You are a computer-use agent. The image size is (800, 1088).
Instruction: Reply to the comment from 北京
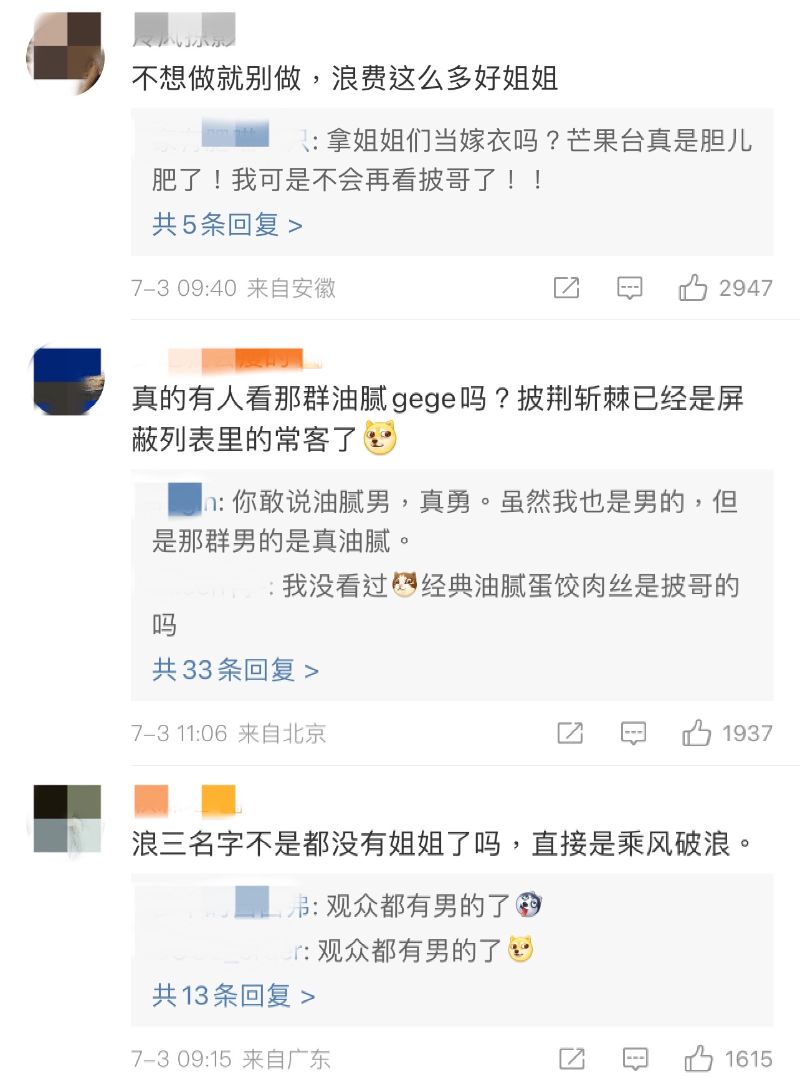633,734
